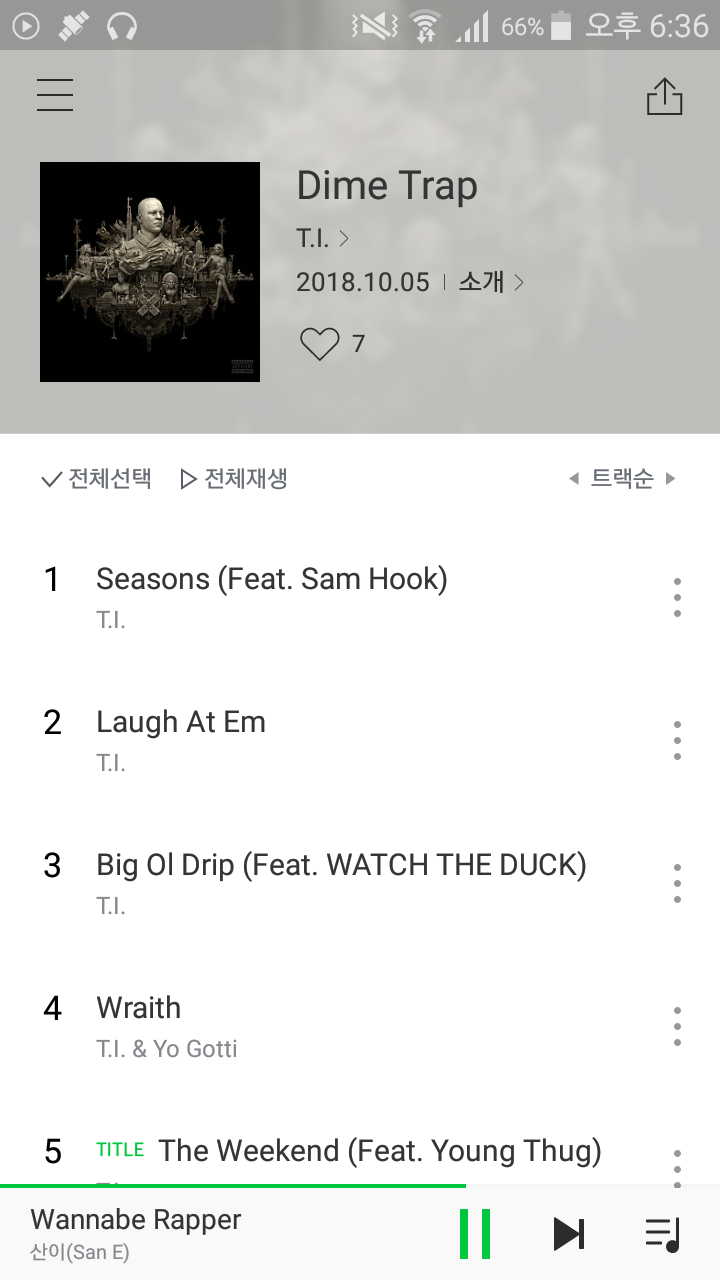Select all tracks with 전체선택
720x1280 pixels.
pos(96,479)
